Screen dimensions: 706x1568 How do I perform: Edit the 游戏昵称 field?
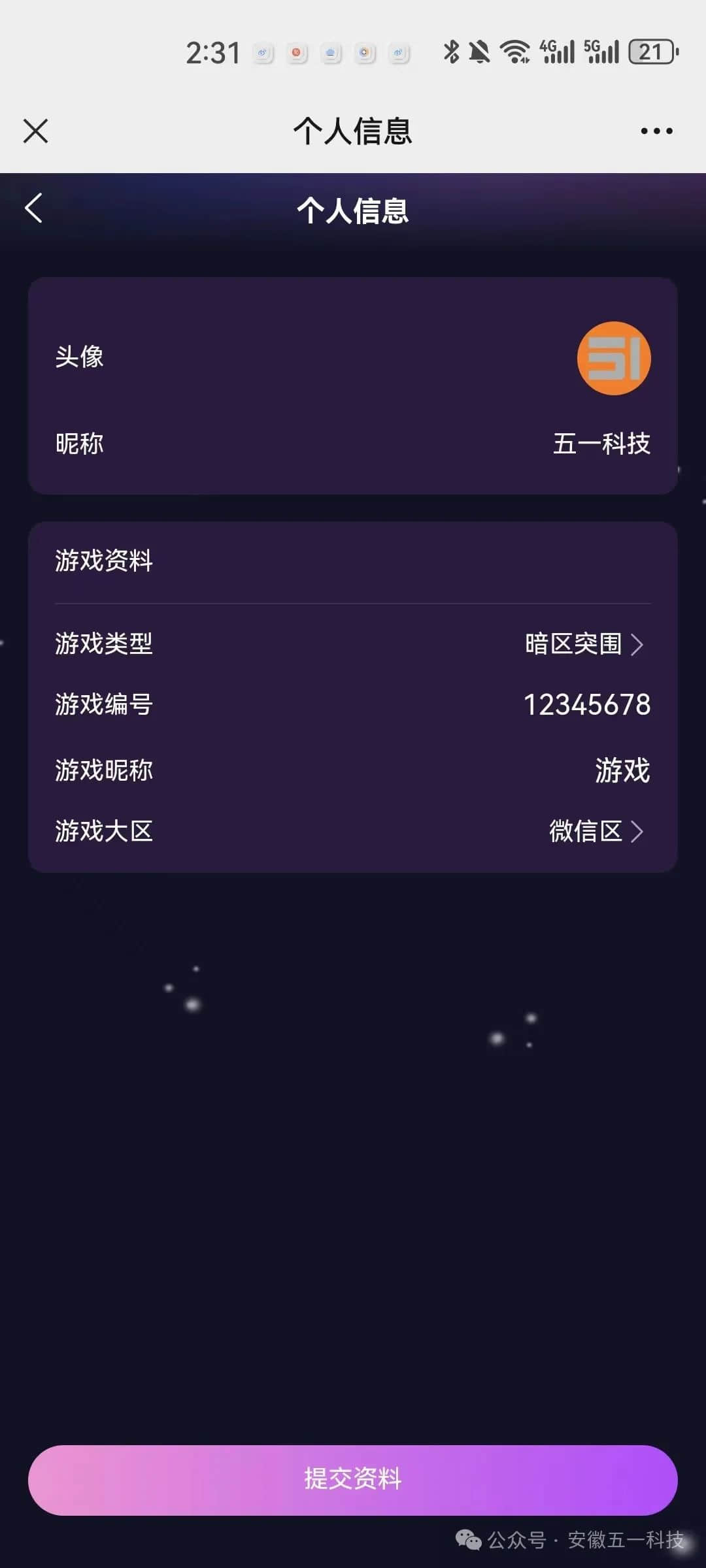(622, 770)
